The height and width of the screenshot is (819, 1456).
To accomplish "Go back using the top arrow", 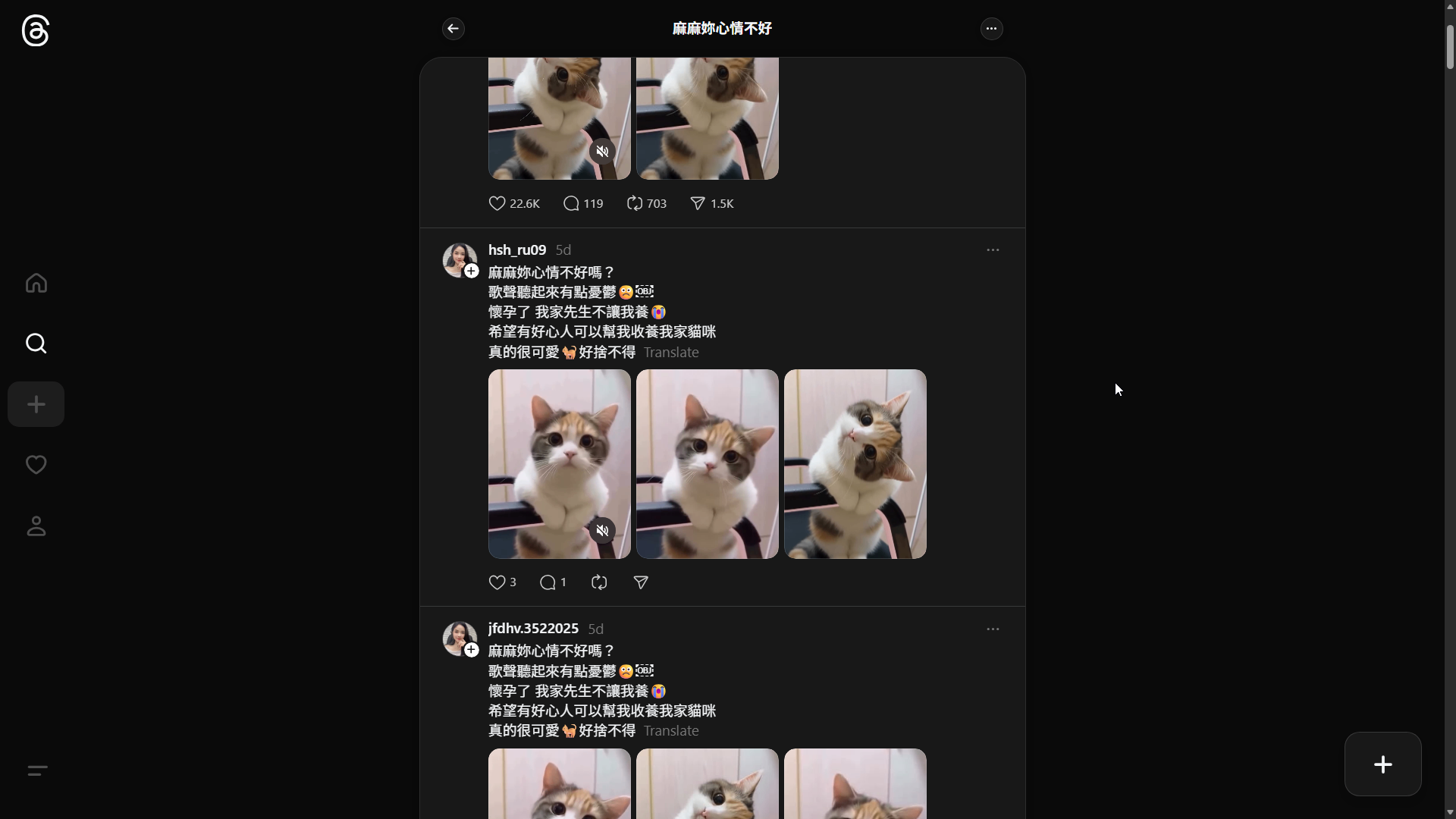I will tap(453, 29).
